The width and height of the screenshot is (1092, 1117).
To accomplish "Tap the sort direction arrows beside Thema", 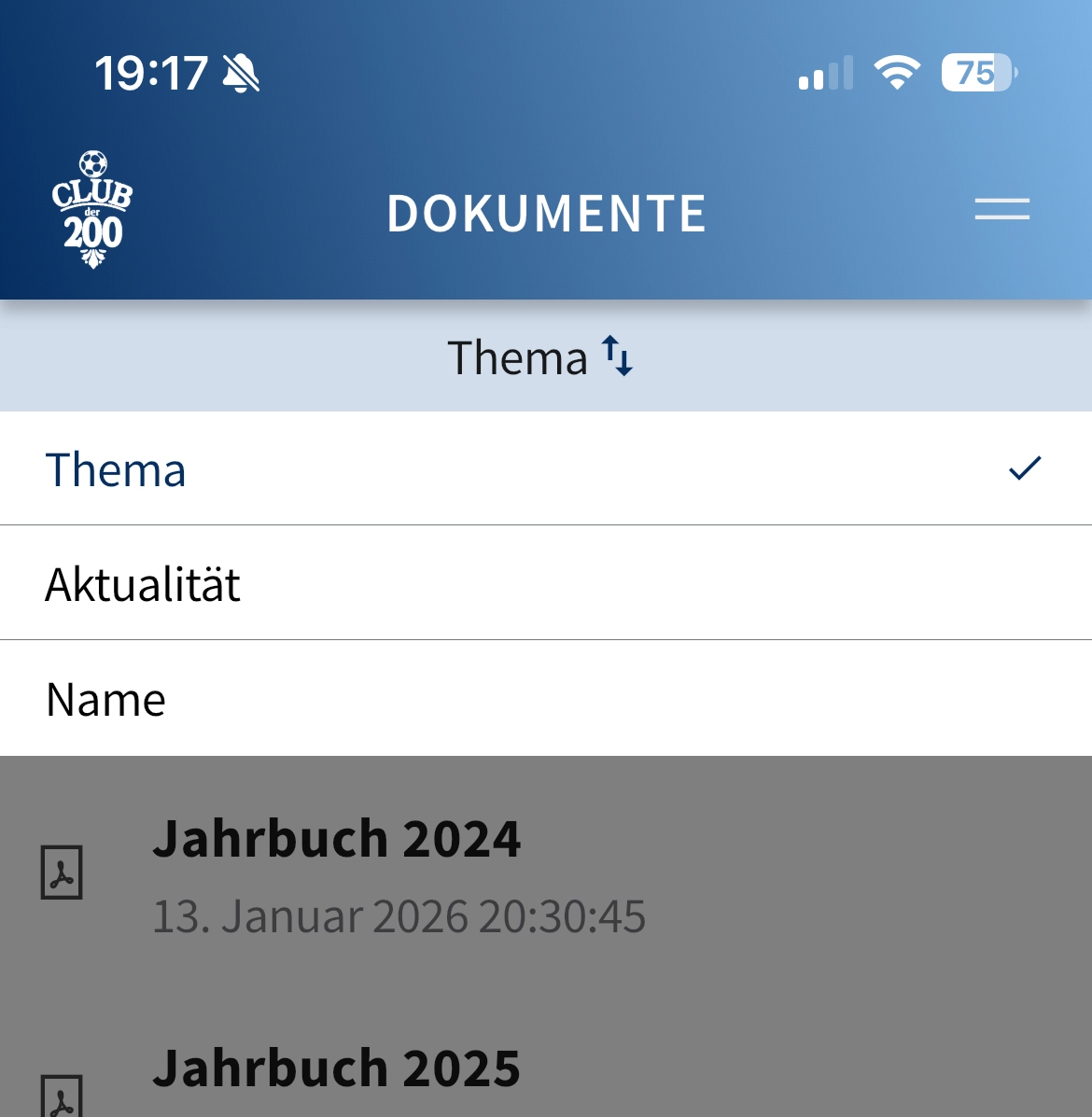I will pos(618,357).
